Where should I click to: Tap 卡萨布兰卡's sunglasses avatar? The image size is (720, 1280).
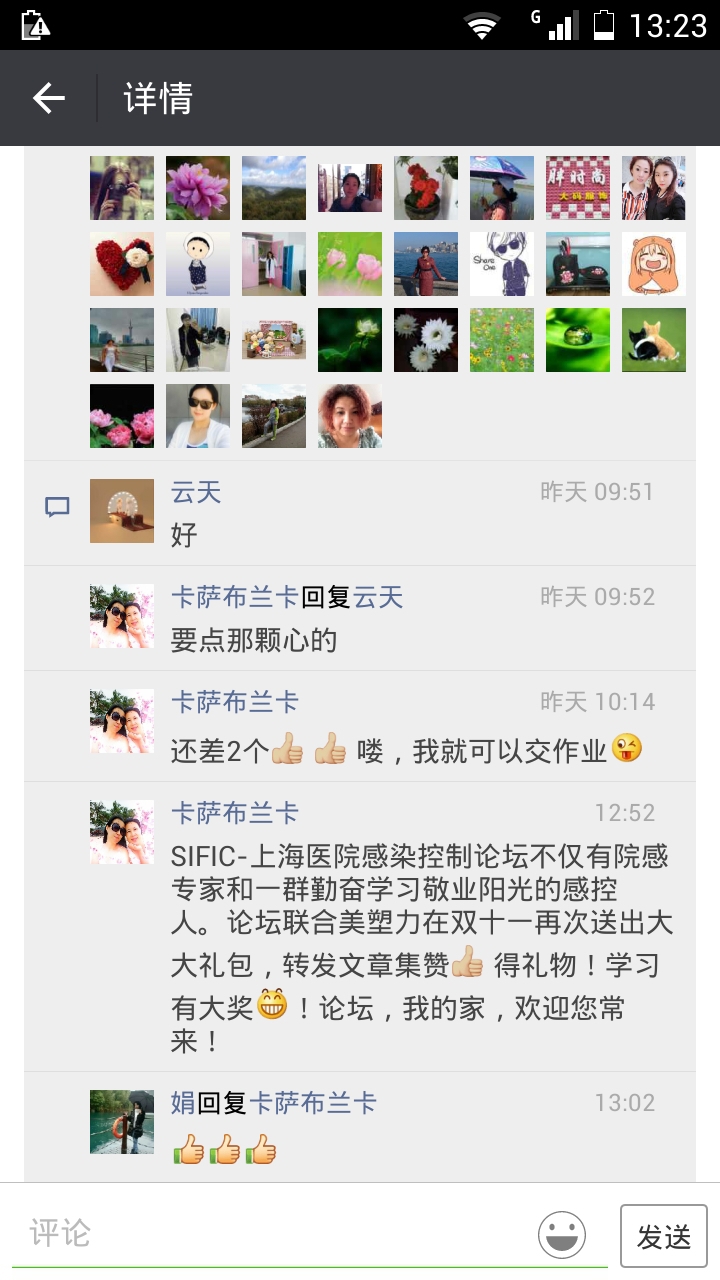tap(121, 617)
